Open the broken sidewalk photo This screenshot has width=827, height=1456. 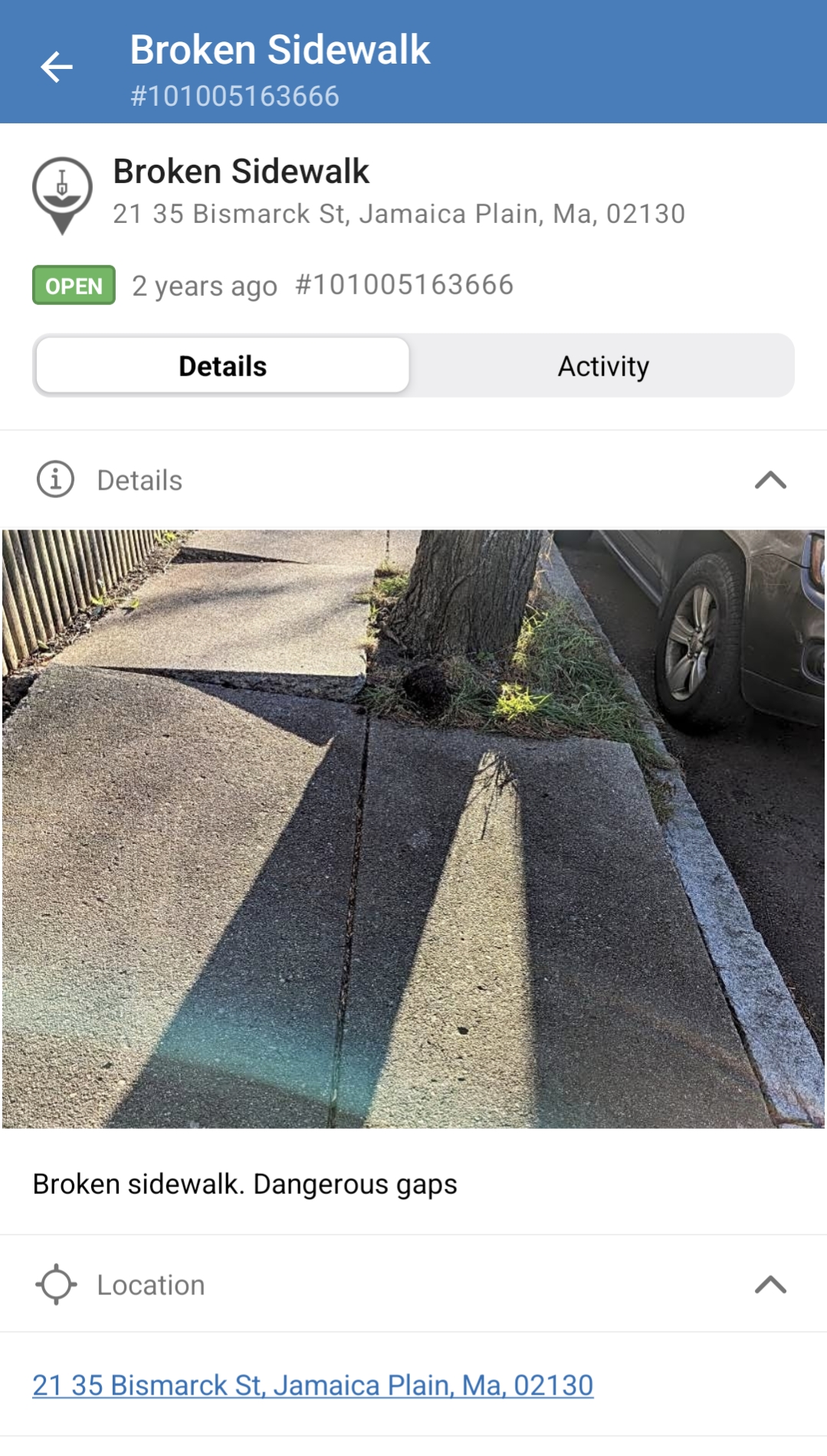(x=413, y=828)
